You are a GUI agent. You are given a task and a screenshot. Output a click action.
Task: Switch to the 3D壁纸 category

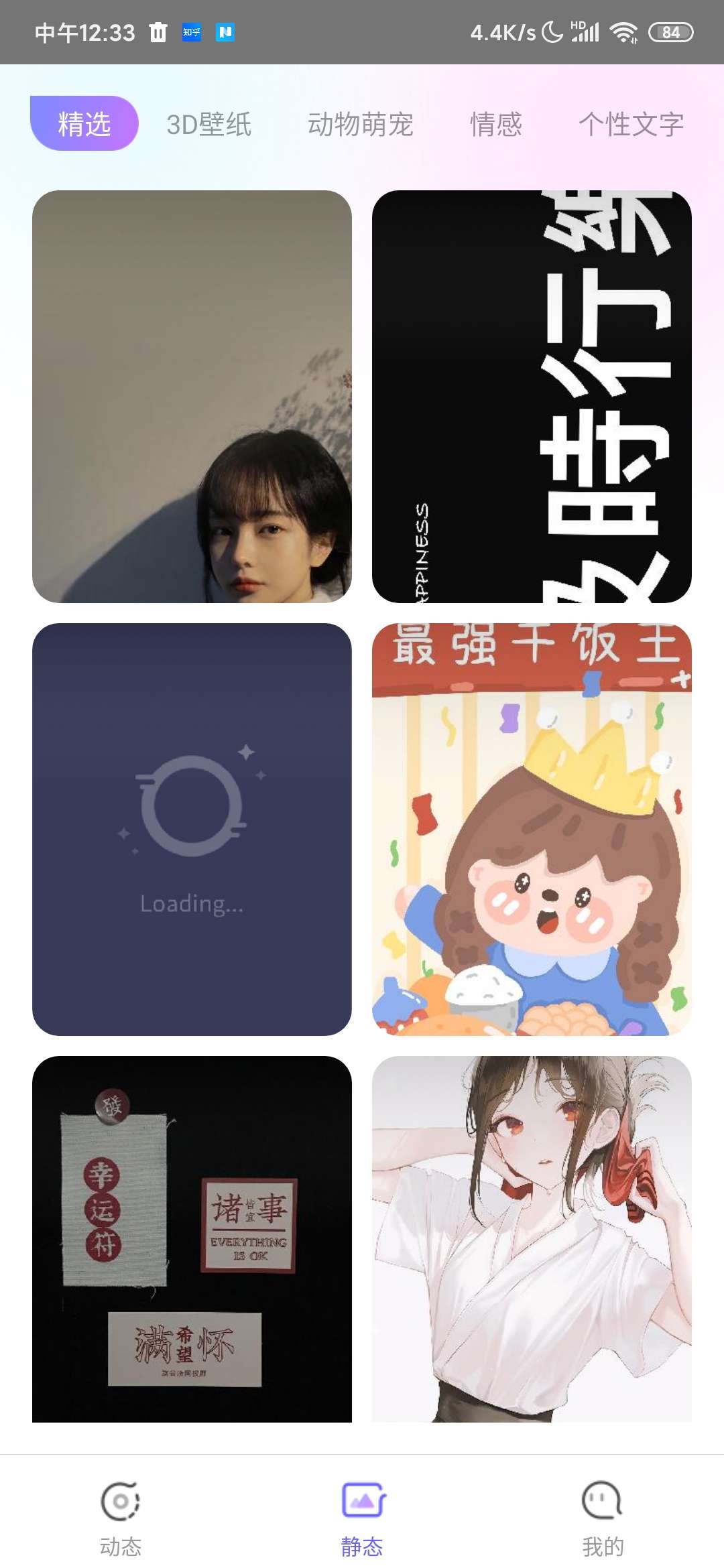coord(208,125)
